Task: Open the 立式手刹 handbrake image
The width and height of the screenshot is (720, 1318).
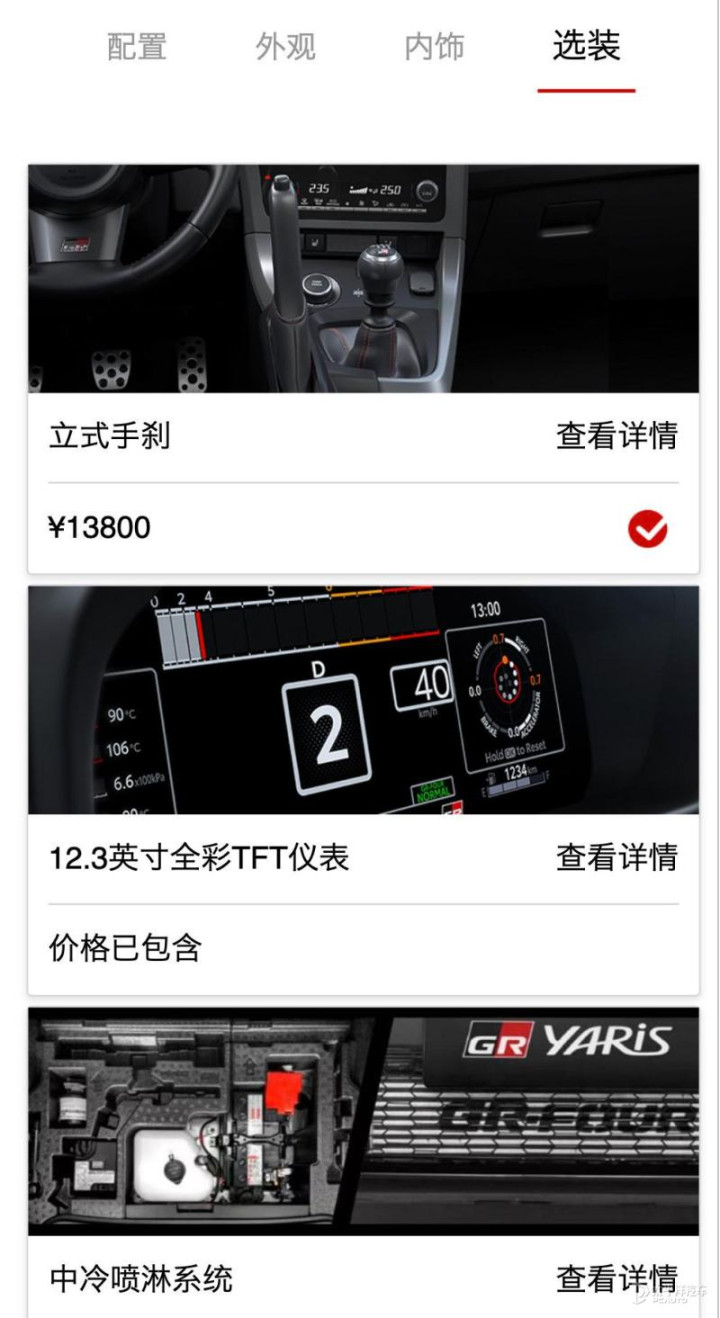Action: 363,279
